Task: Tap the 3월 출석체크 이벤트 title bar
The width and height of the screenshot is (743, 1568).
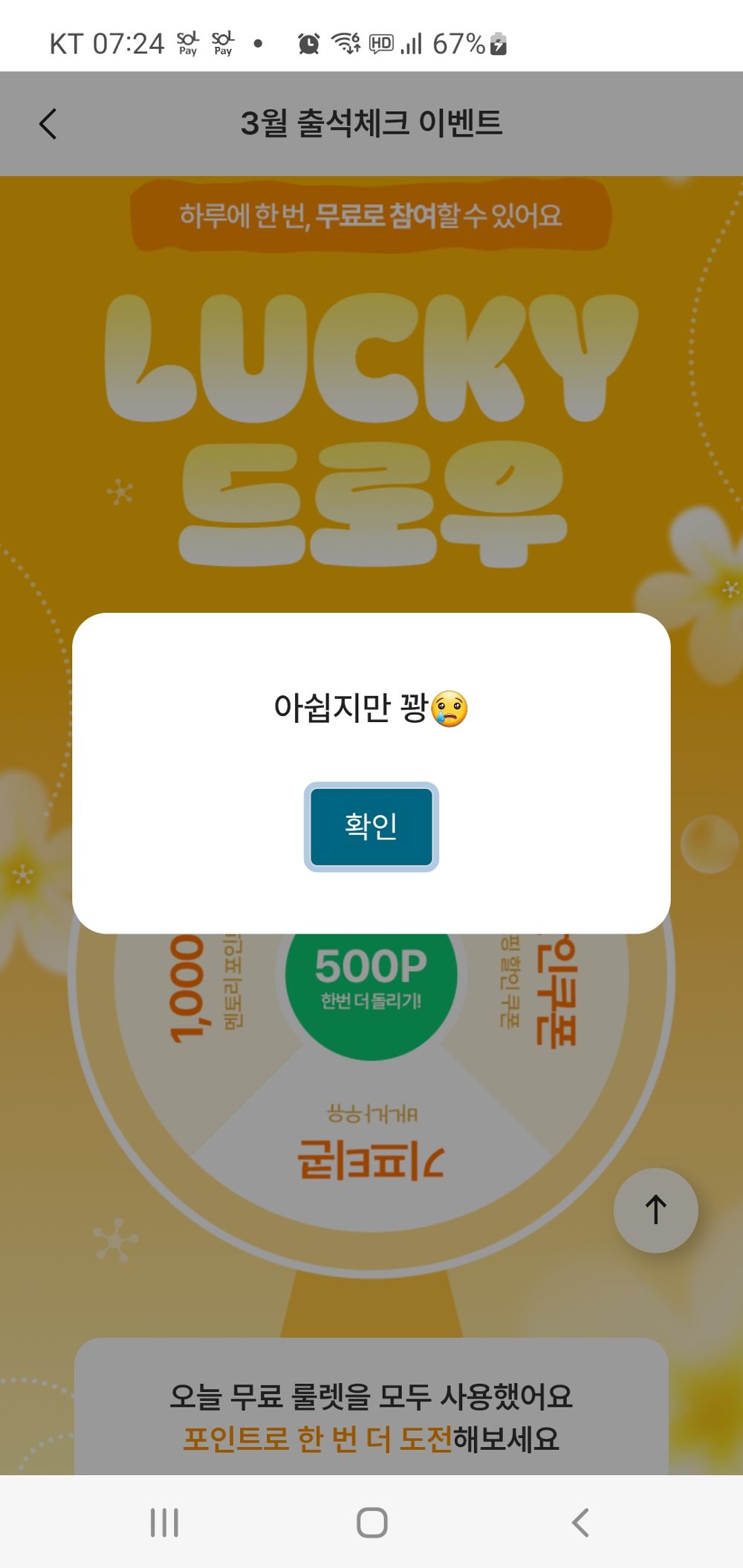Action: [371, 123]
